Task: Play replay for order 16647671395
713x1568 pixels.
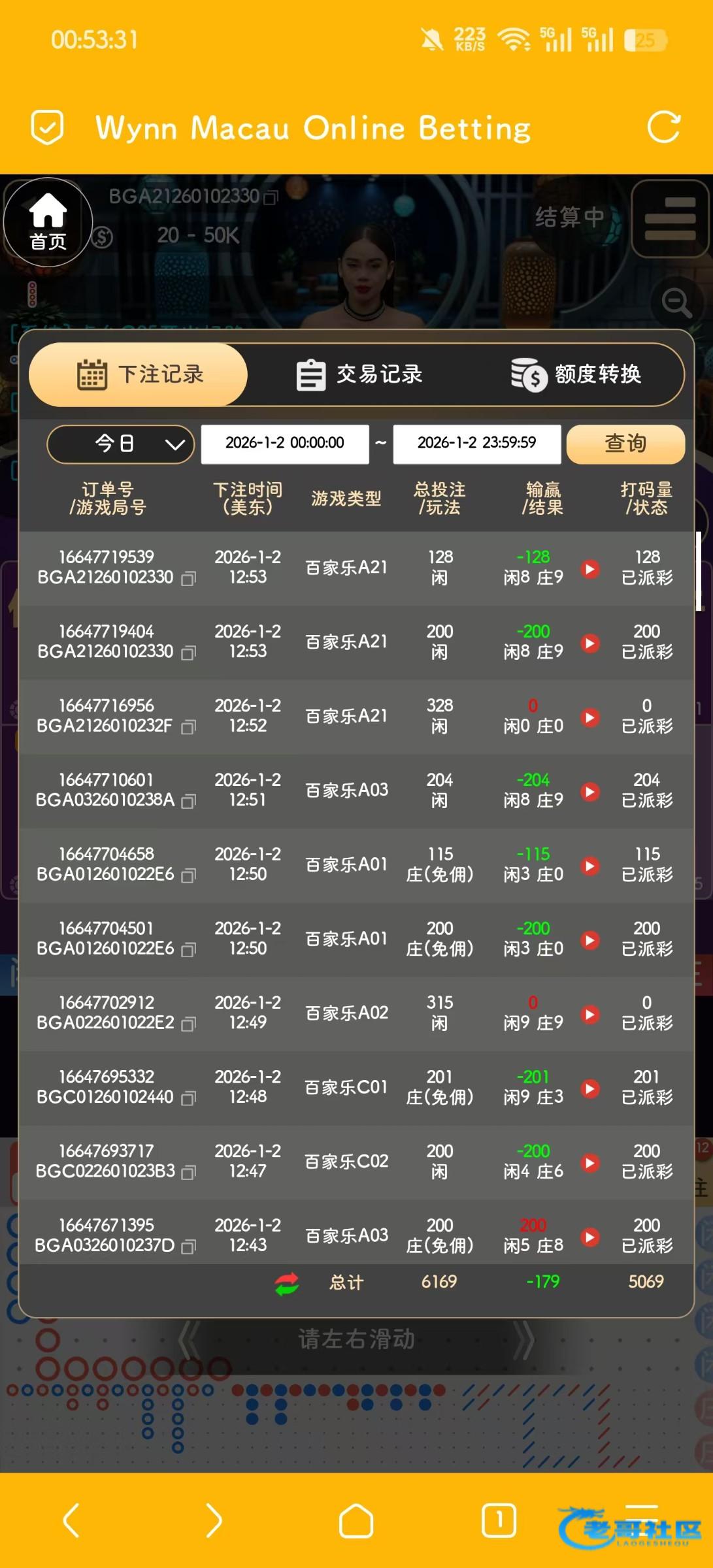Action: coord(590,1237)
